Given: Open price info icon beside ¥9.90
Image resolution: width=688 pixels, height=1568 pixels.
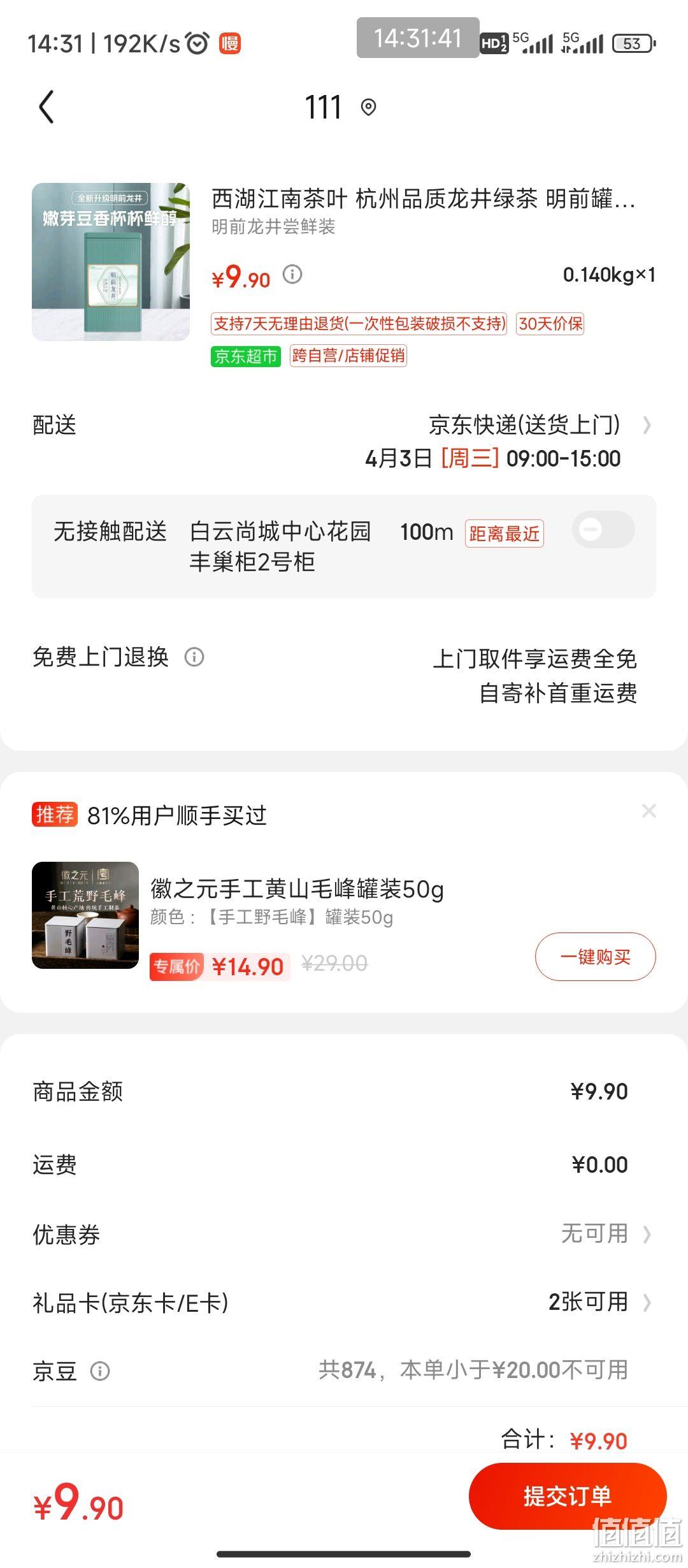Looking at the screenshot, I should click(292, 275).
